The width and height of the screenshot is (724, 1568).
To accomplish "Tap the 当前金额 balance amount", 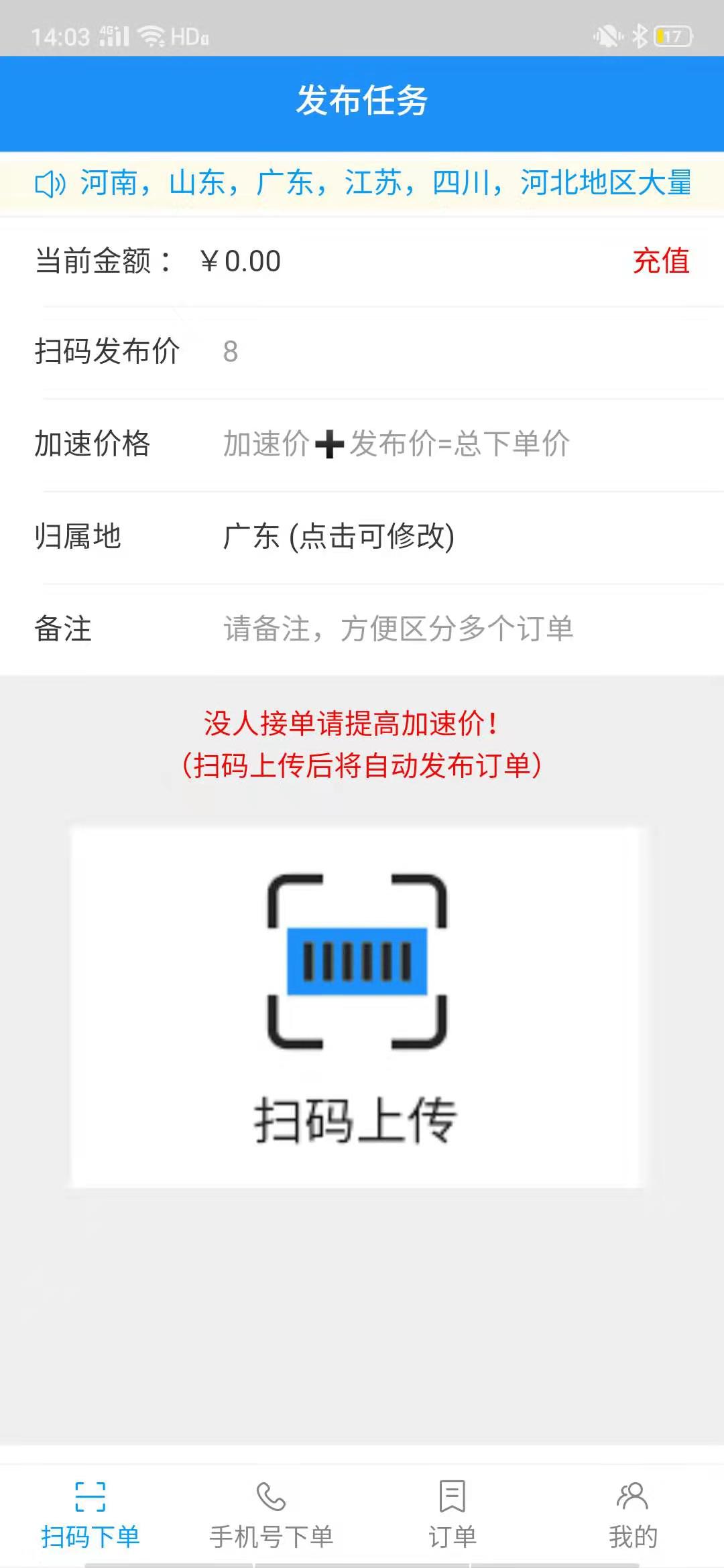I will (x=238, y=262).
